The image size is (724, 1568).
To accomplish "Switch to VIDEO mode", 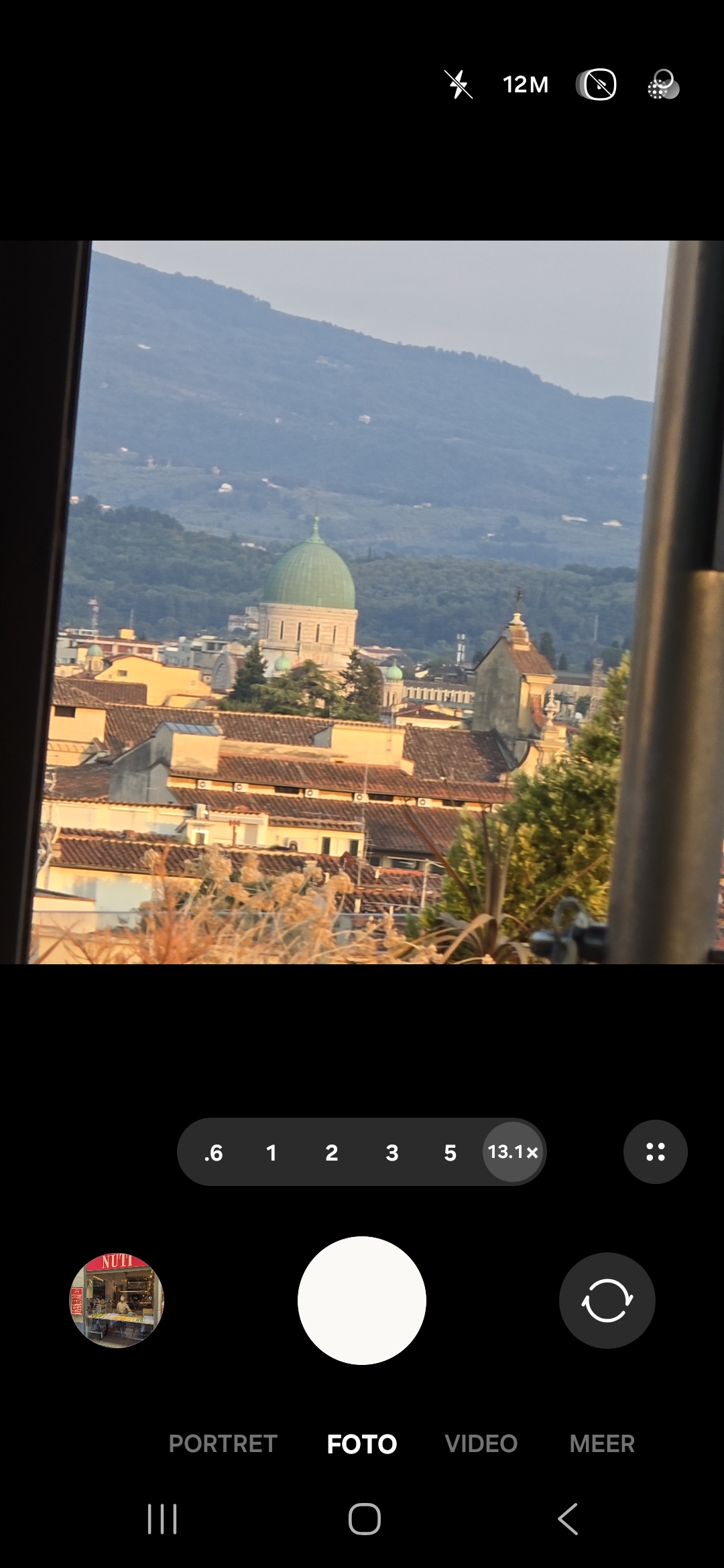I will tap(481, 1444).
